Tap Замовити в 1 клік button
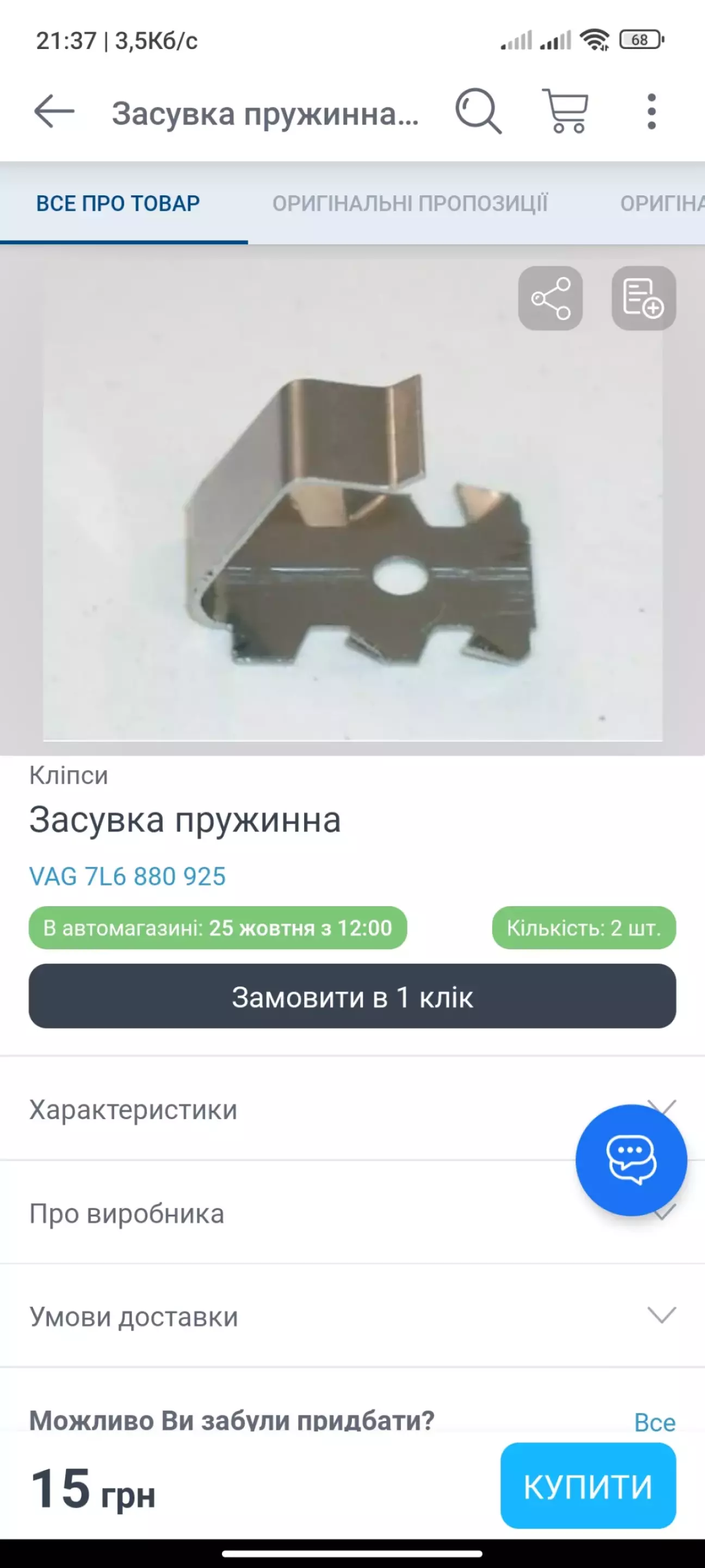 (352, 997)
